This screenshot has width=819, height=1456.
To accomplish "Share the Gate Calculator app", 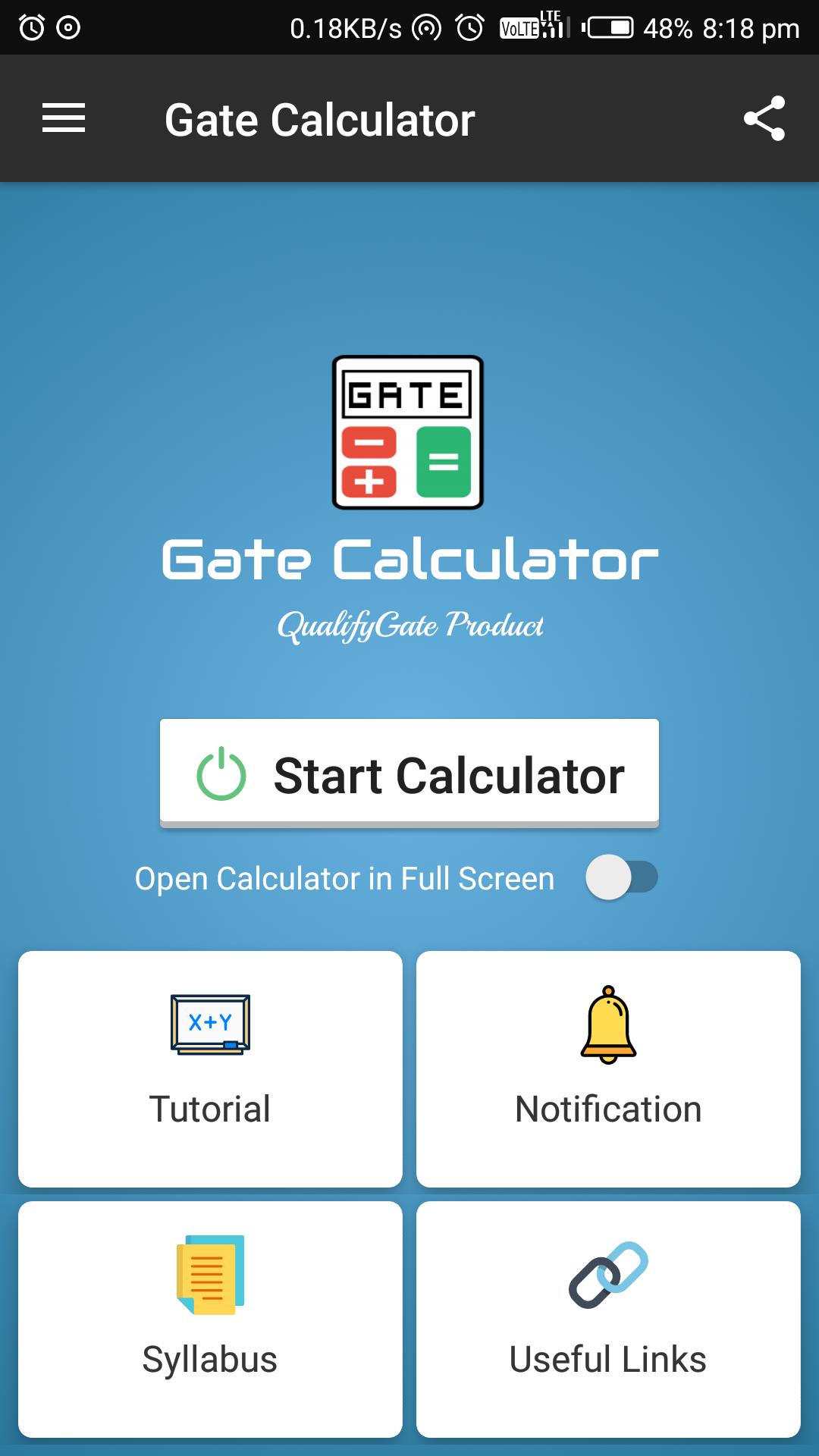I will (764, 118).
